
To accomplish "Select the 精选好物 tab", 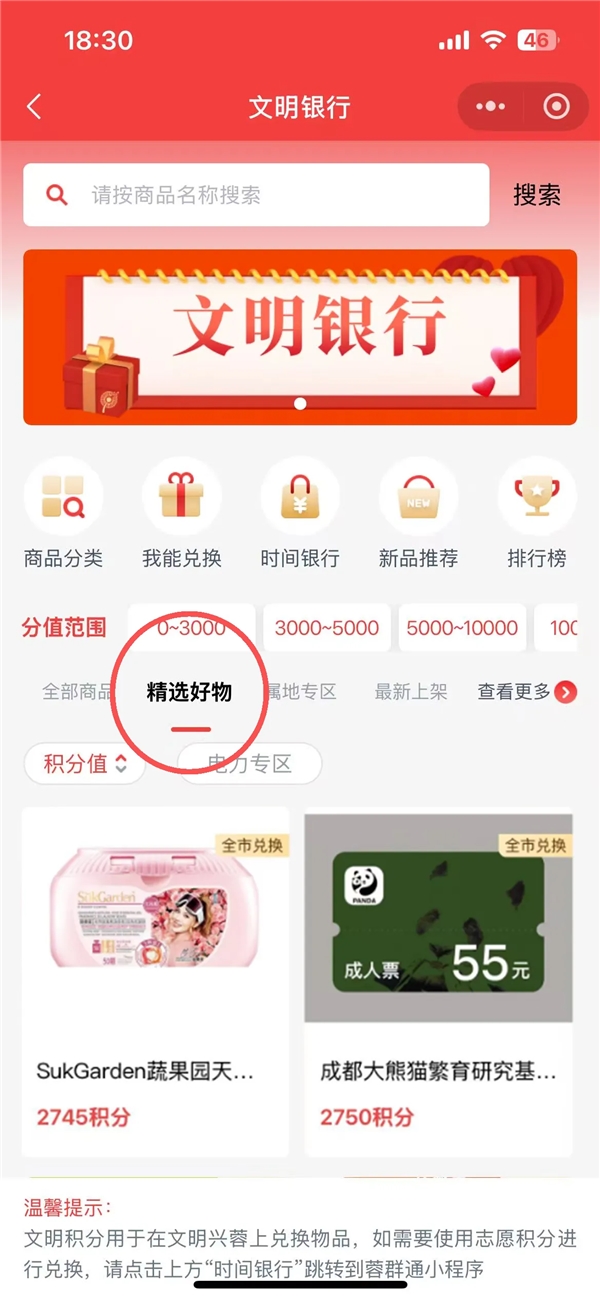I will point(189,692).
